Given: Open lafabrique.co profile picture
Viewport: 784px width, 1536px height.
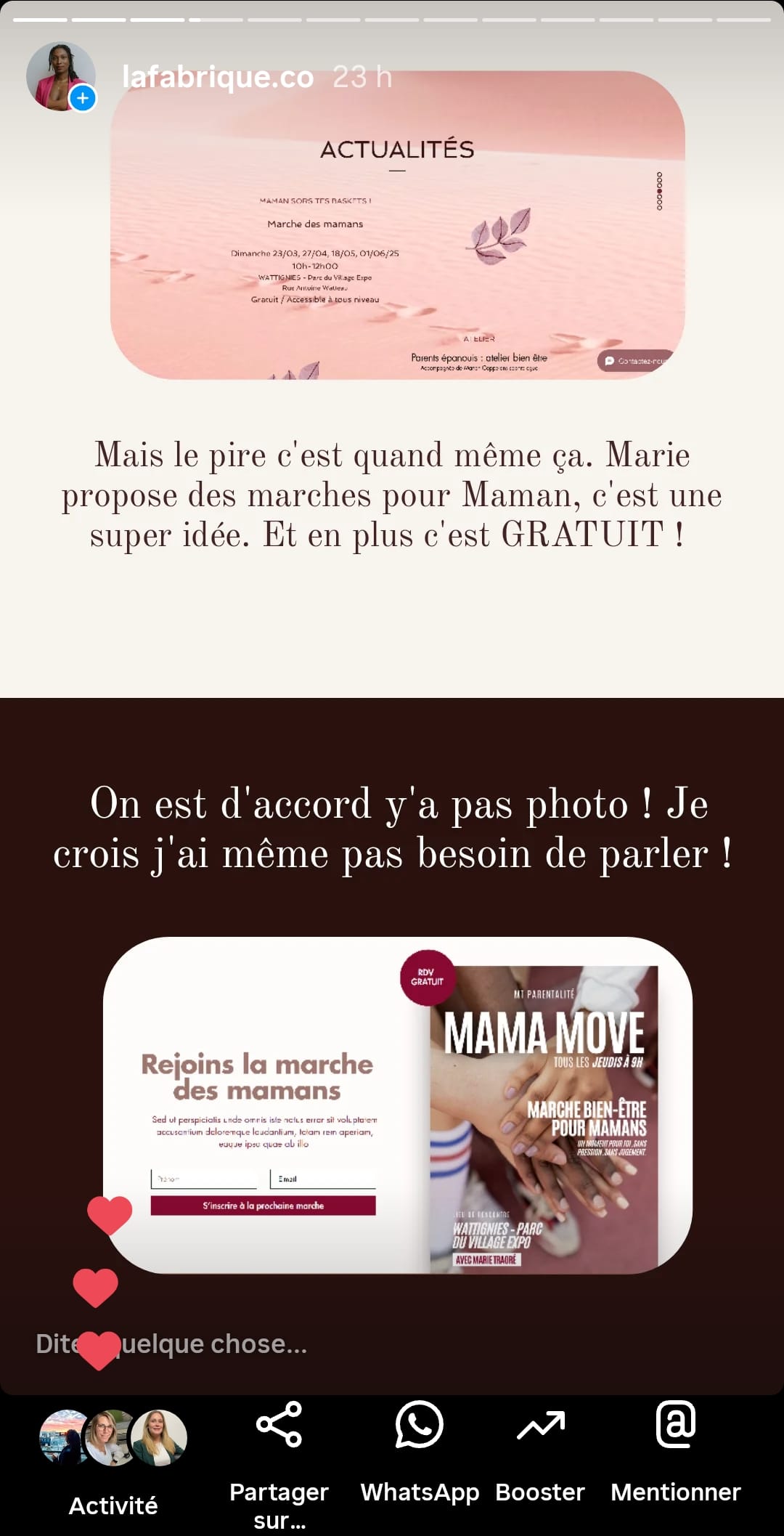Looking at the screenshot, I should (61, 76).
